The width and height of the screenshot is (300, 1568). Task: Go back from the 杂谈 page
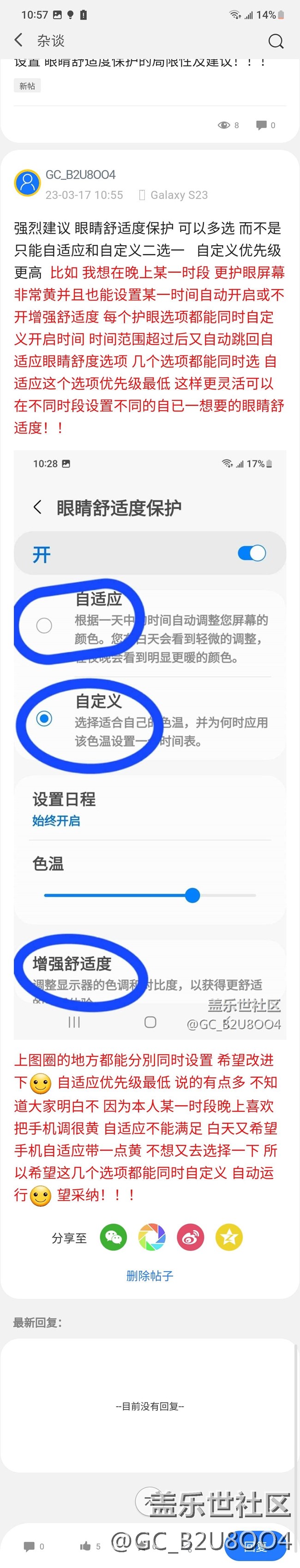tap(18, 41)
